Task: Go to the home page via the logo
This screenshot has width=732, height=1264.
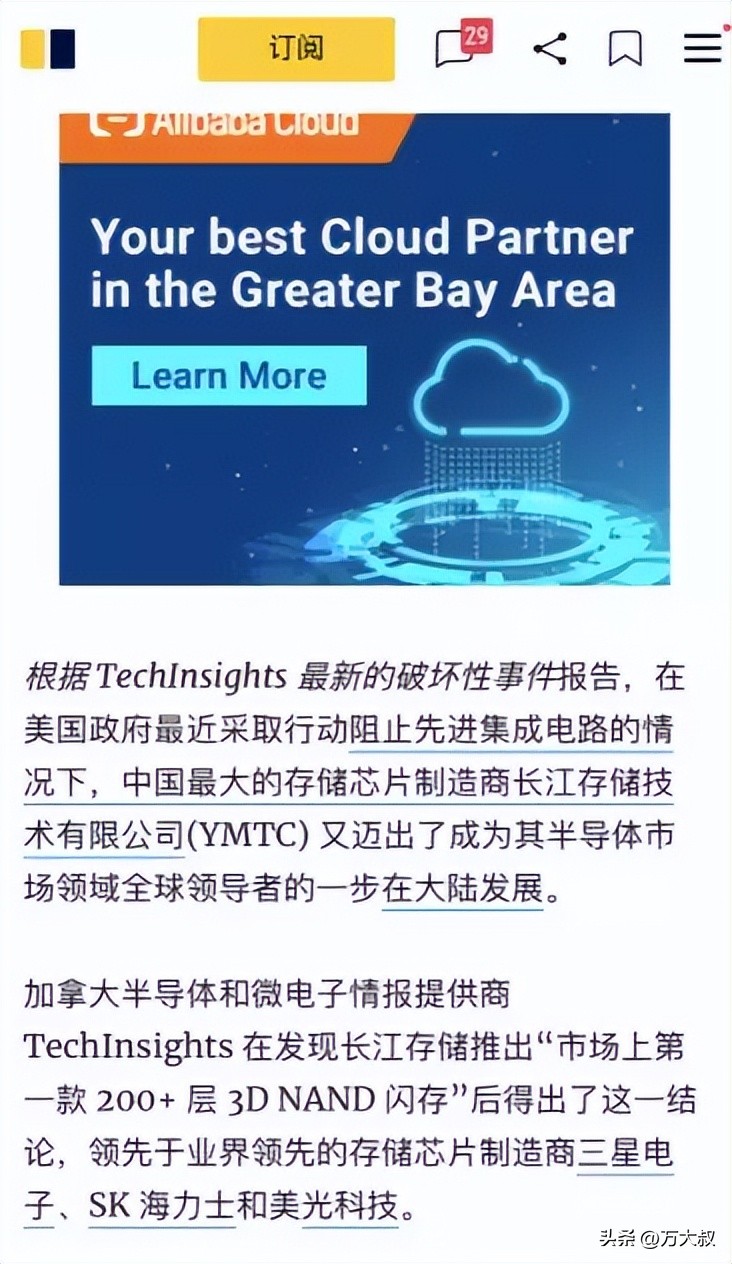Action: tap(48, 48)
